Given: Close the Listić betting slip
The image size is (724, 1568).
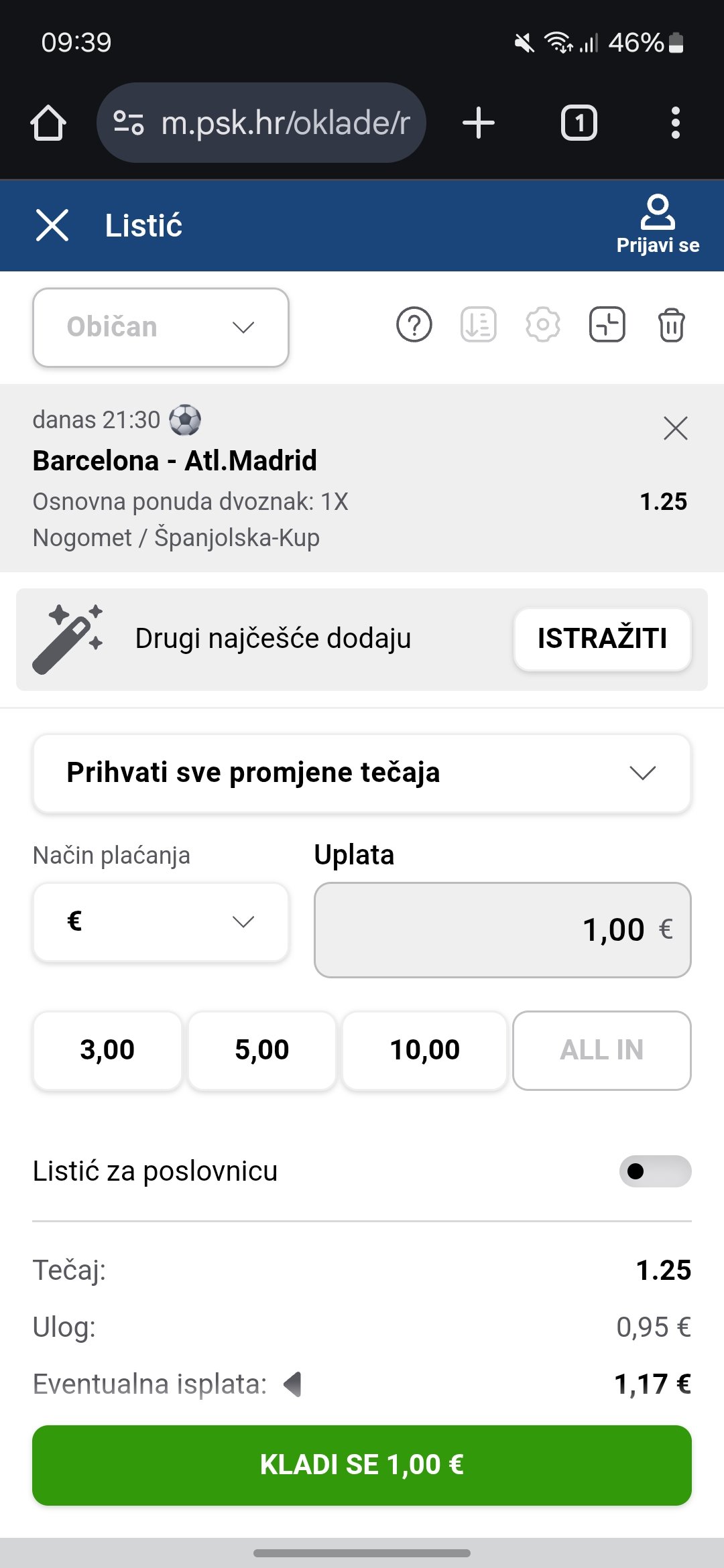Looking at the screenshot, I should click(x=52, y=225).
